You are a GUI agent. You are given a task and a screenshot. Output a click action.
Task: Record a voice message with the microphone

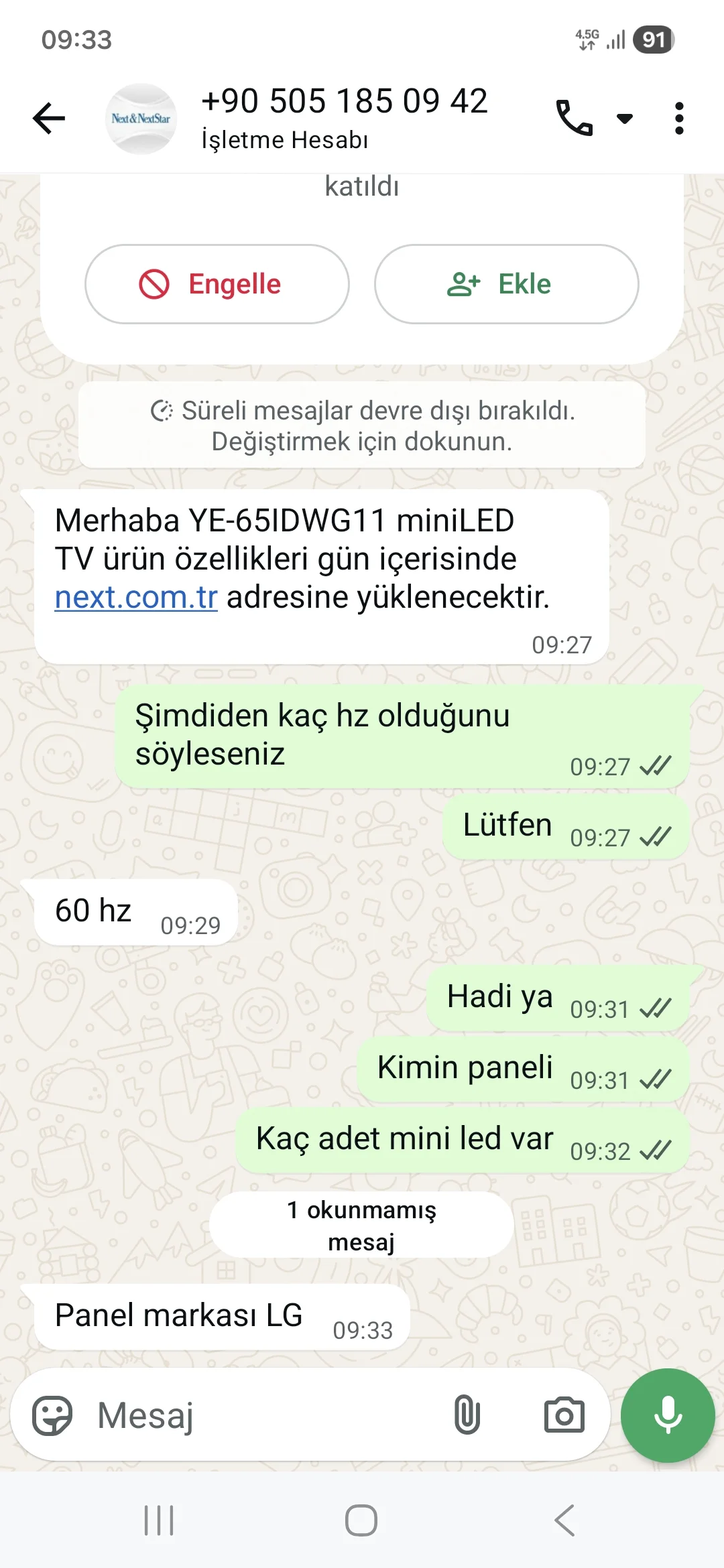point(668,1415)
